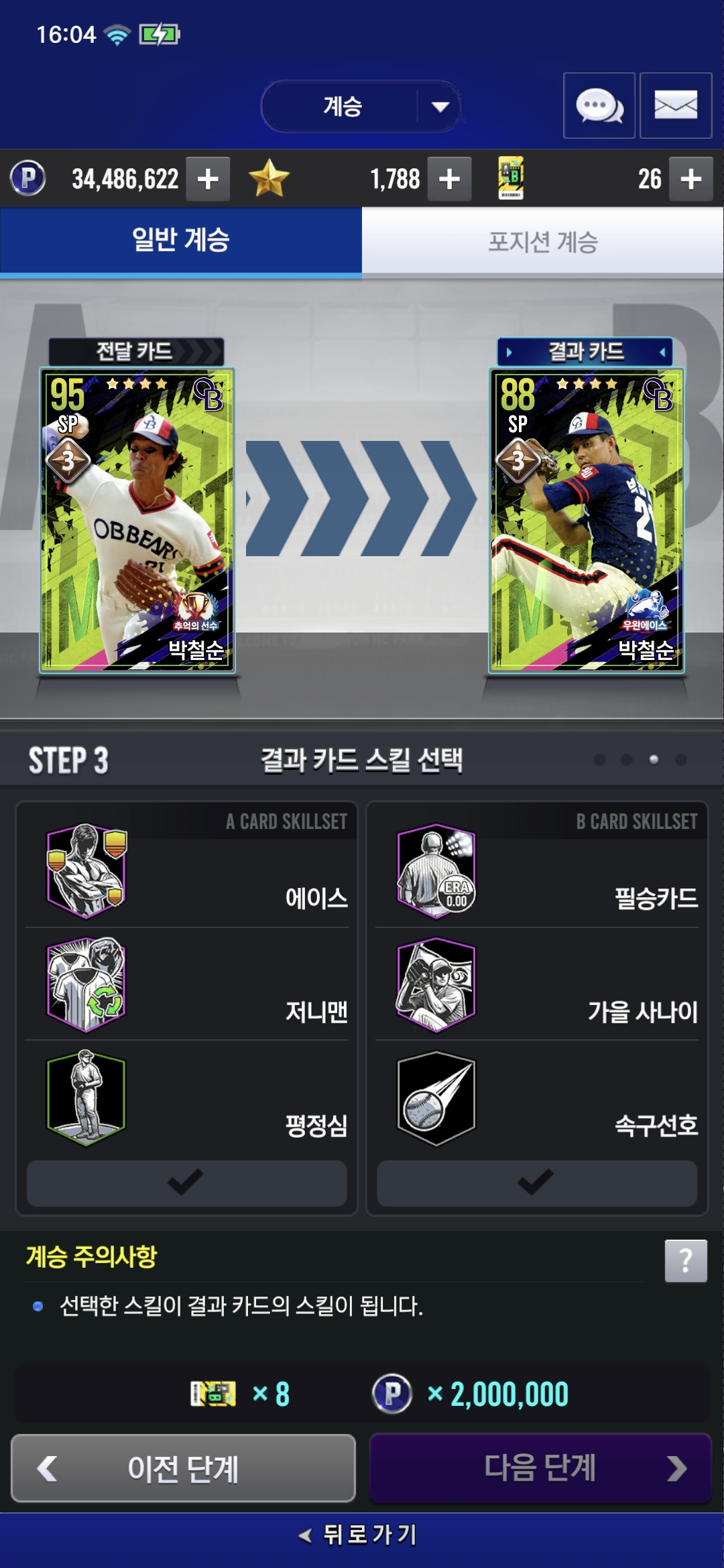724x1568 pixels.
Task: Add more card tickets with the plus button
Action: click(x=690, y=179)
